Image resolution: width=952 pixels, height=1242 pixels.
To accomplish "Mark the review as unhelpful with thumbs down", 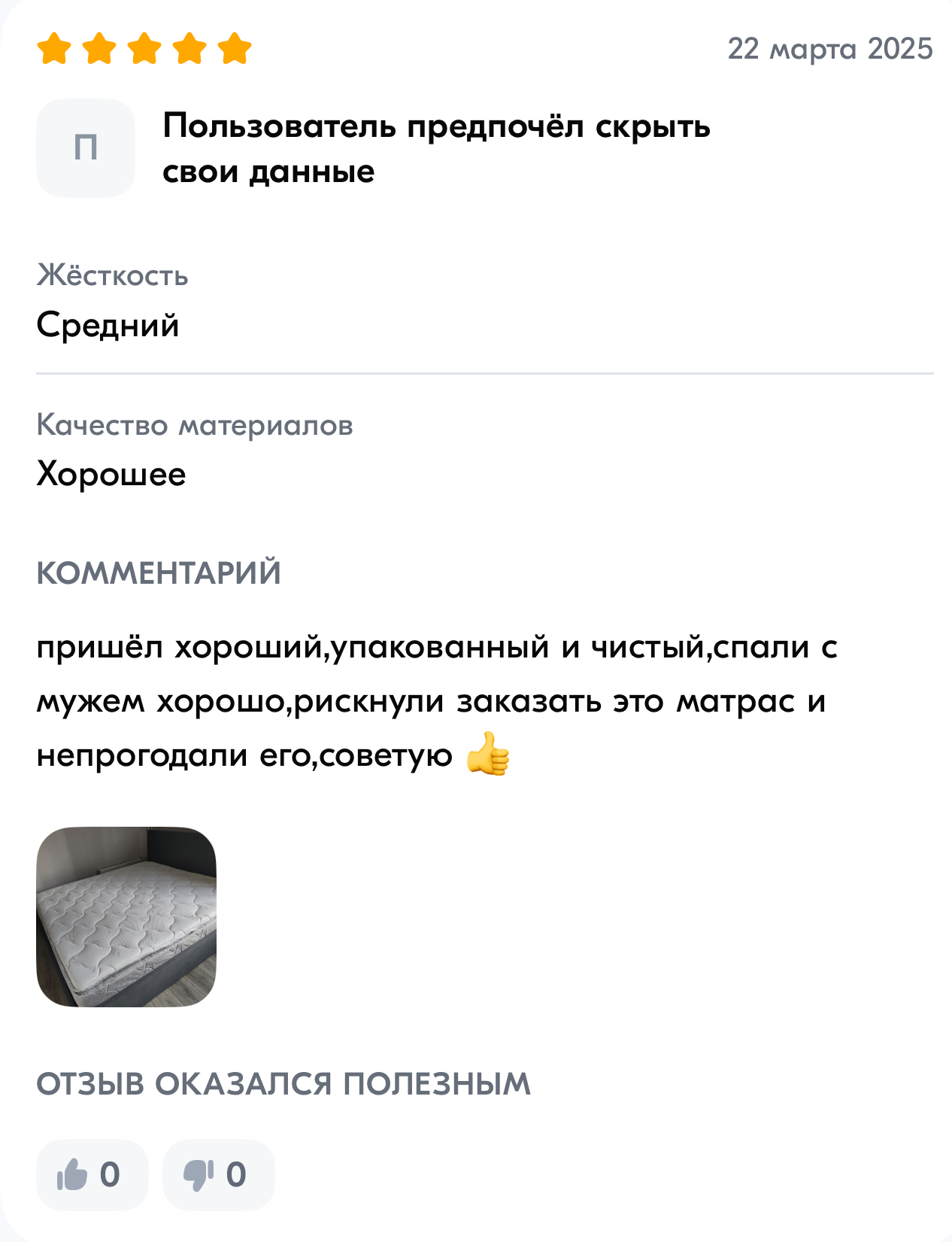I will (x=218, y=1174).
